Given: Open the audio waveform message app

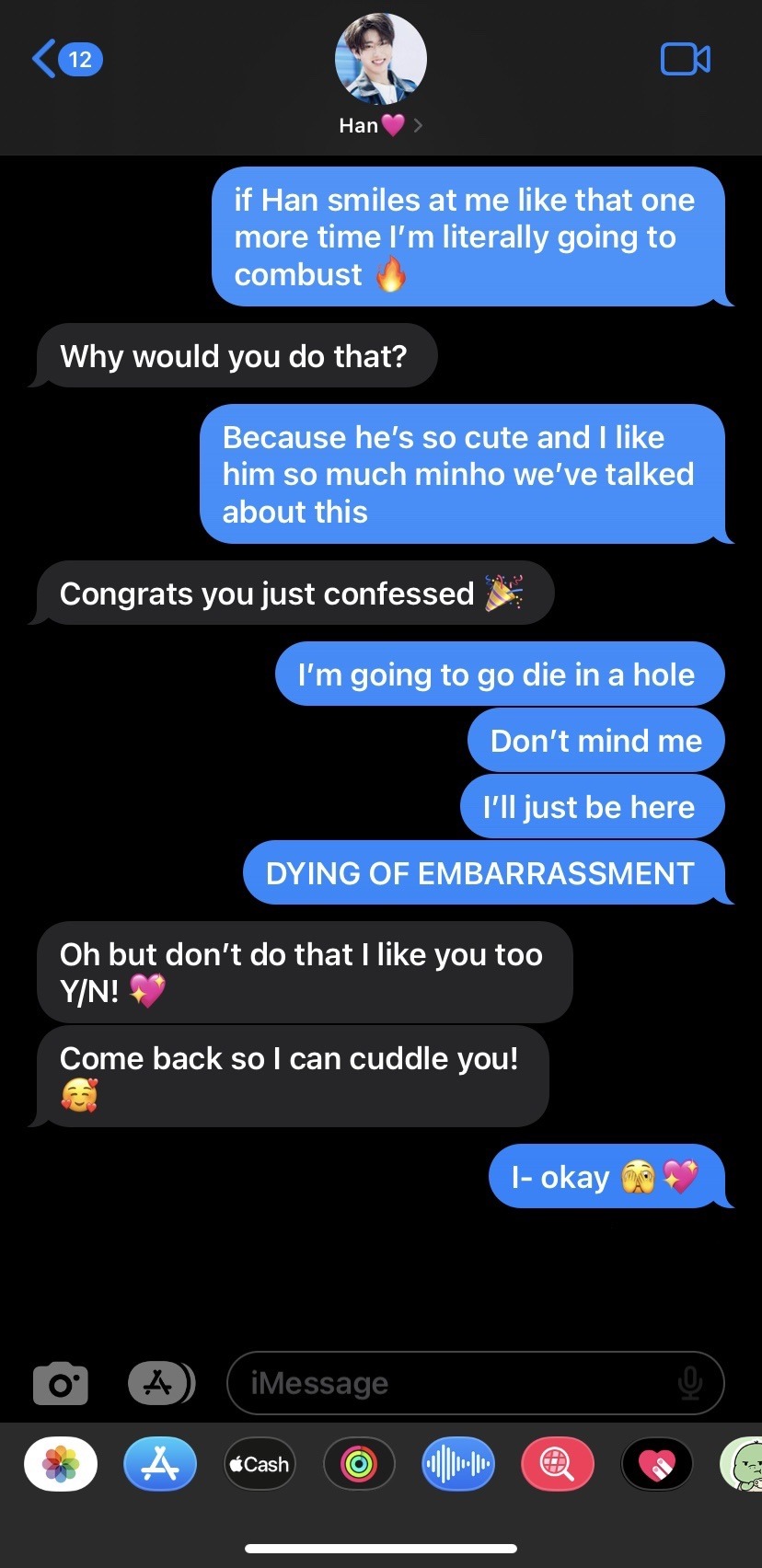Looking at the screenshot, I should tap(458, 1464).
